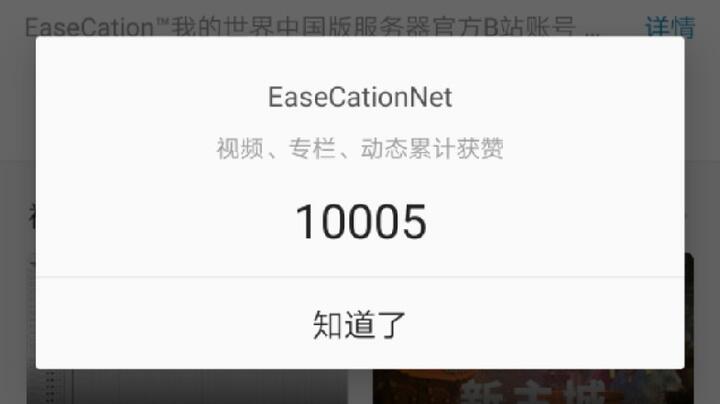Dismiss the dialog with 知道了
Screen dimensions: 720x404
[x=360, y=324]
